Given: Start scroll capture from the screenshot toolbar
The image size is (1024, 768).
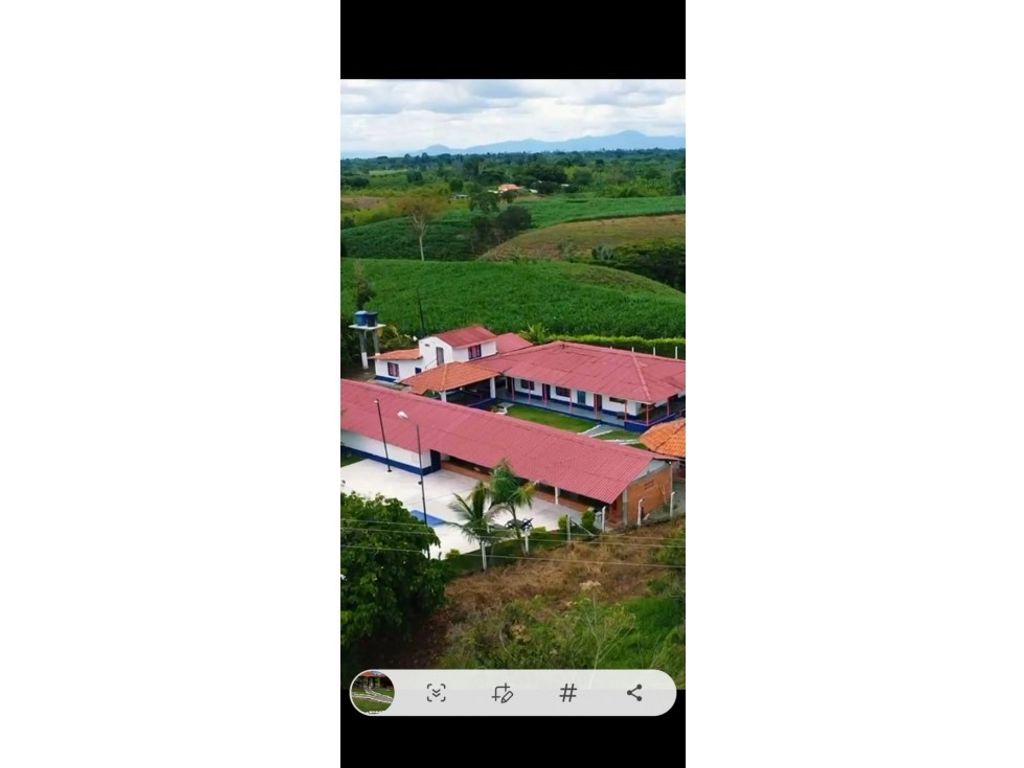Looking at the screenshot, I should pos(436,693).
